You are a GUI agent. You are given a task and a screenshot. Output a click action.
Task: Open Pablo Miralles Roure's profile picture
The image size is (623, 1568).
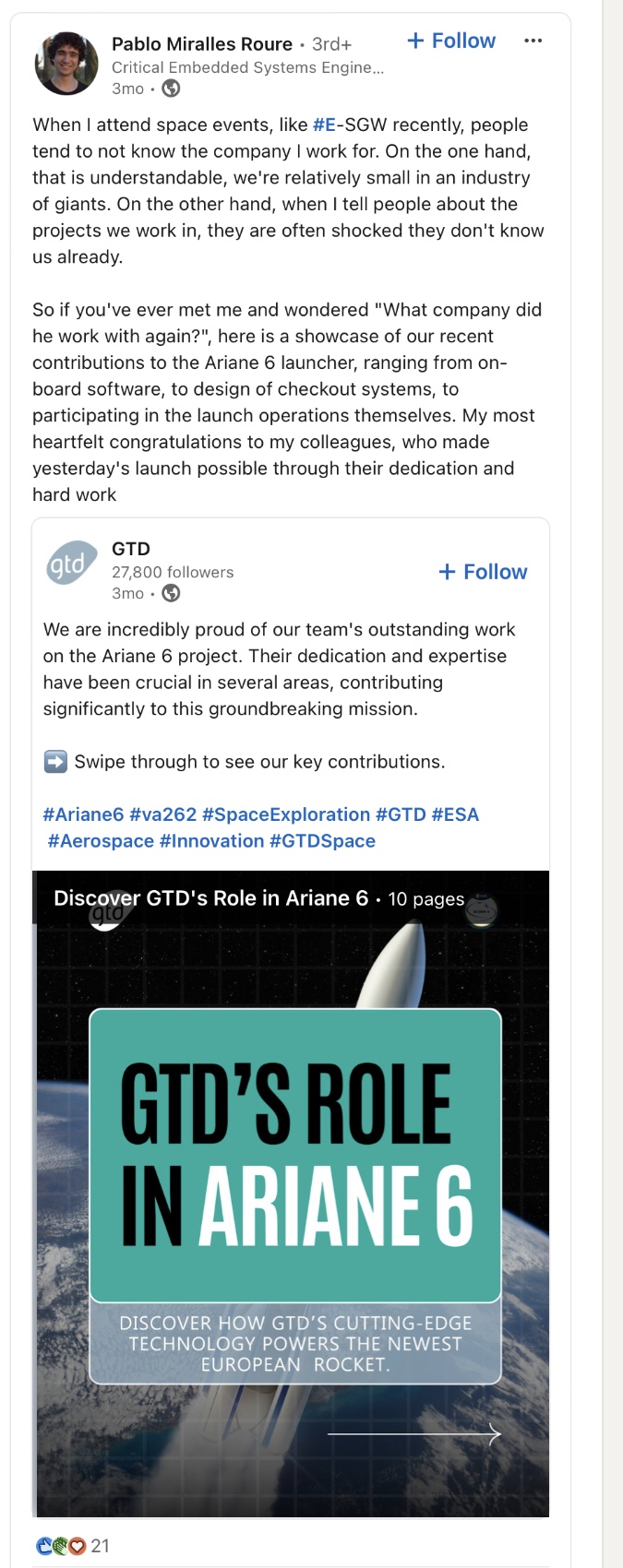pos(66,64)
